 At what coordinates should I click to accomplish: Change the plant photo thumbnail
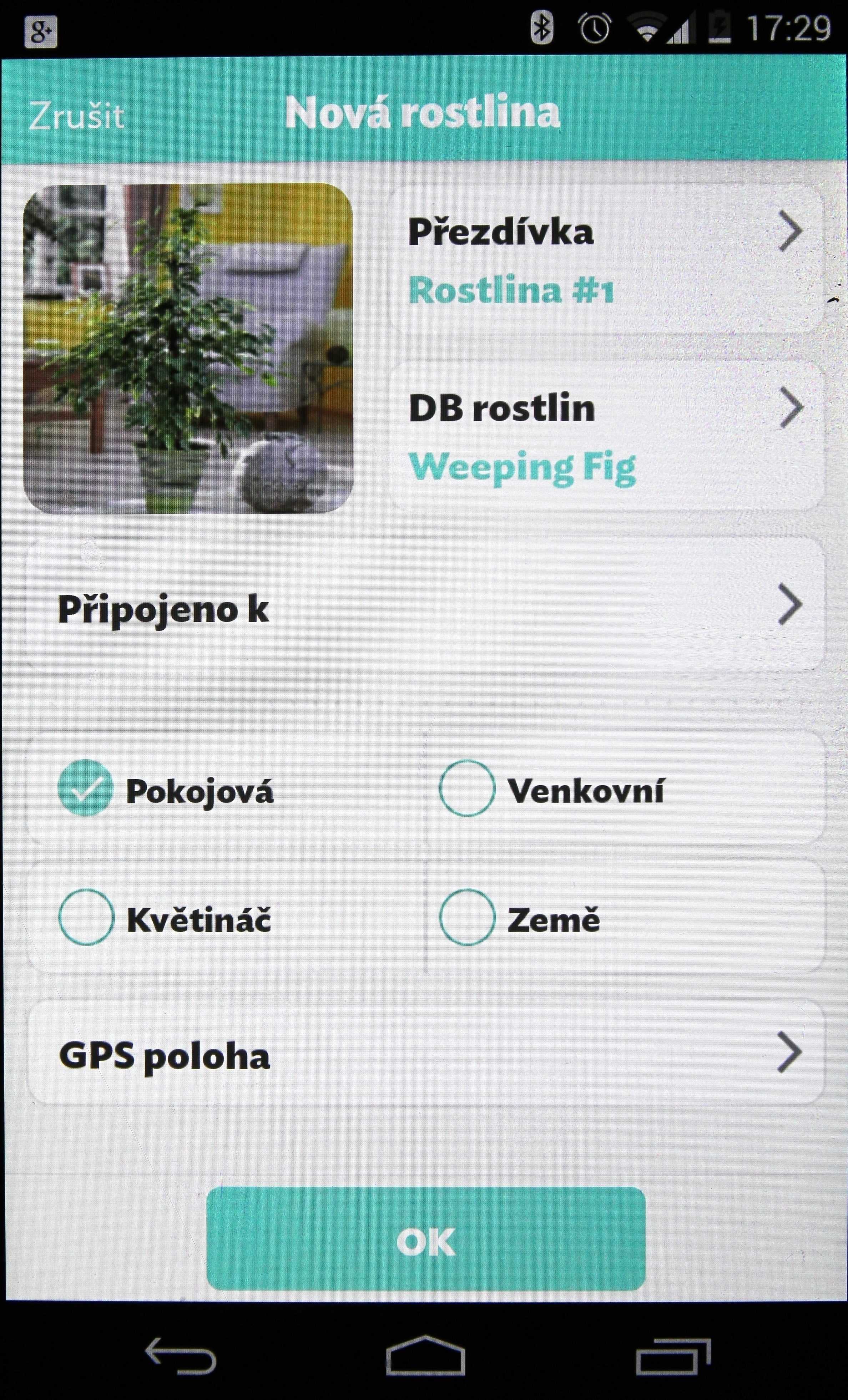[188, 348]
